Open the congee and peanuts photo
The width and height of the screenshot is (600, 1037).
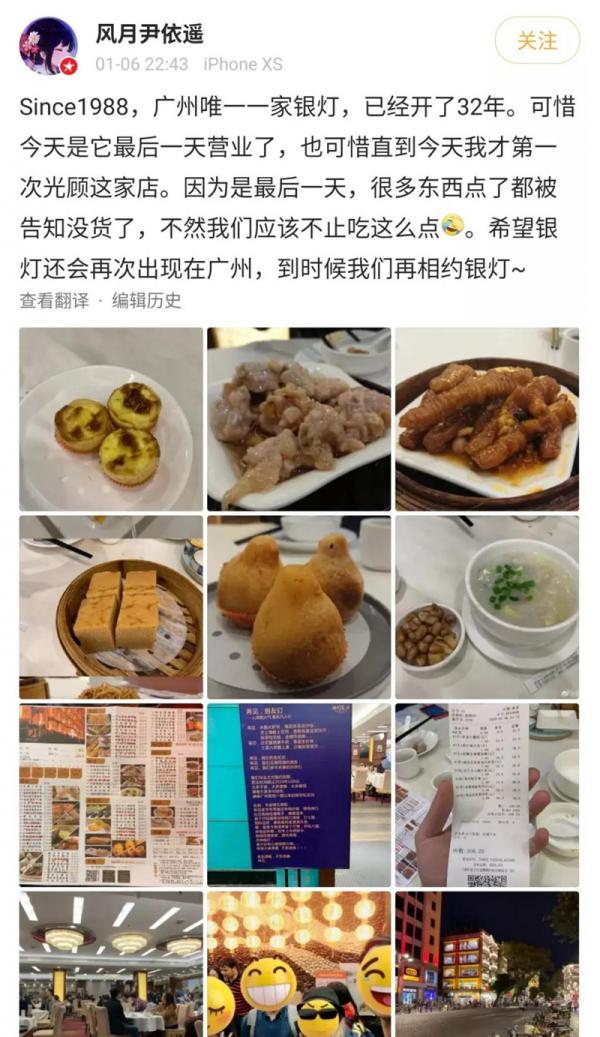tap(488, 607)
